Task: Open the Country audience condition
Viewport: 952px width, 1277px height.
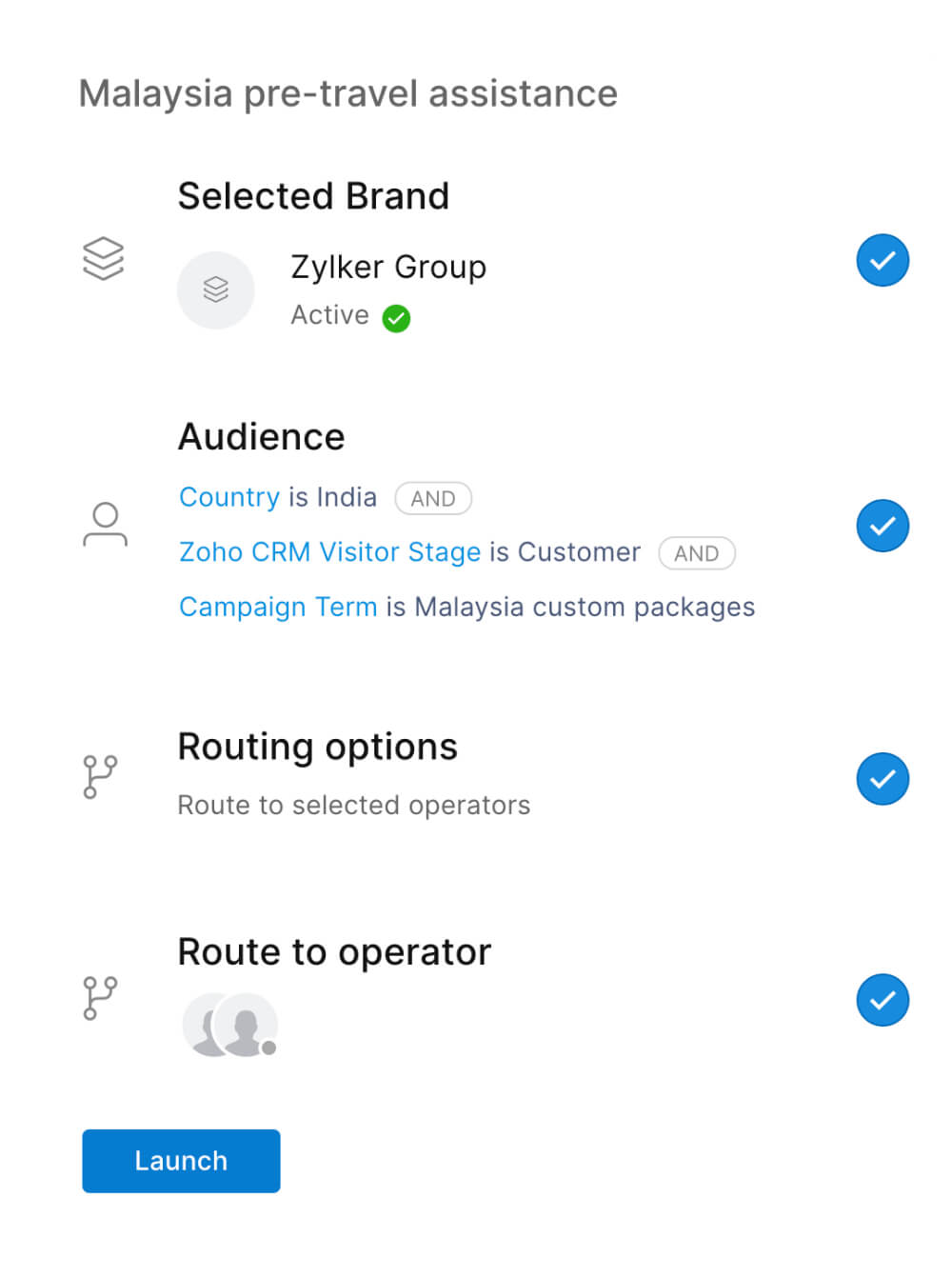Action: [x=228, y=497]
